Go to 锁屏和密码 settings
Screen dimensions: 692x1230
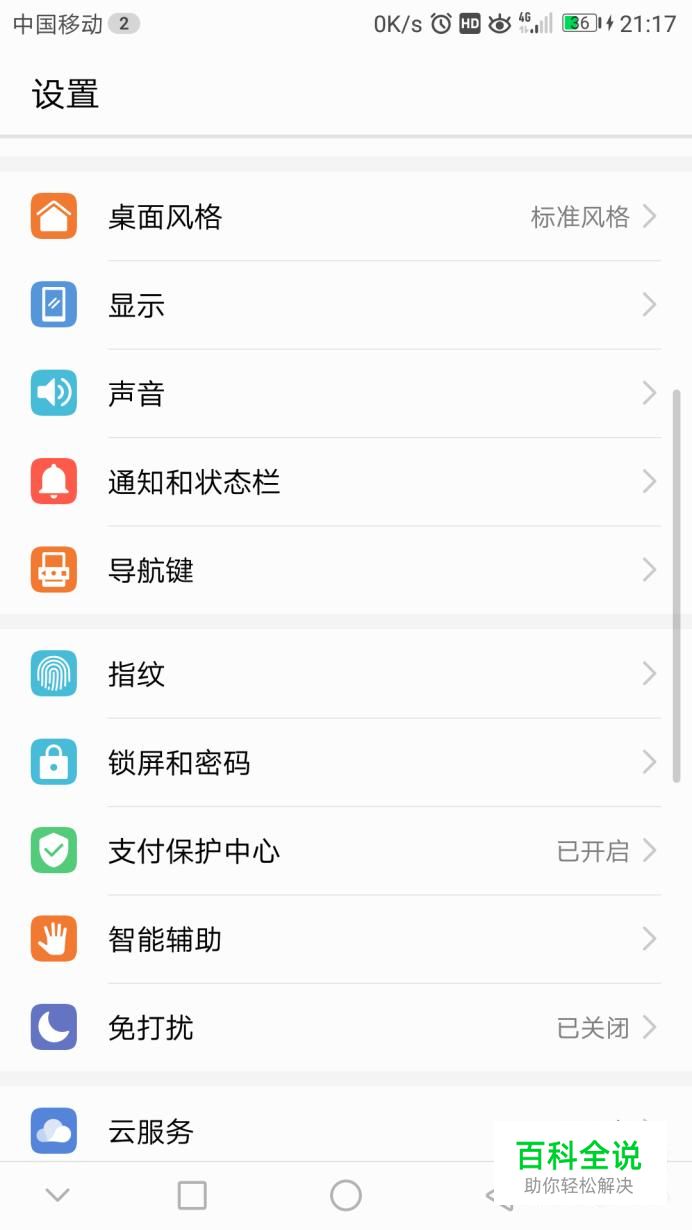click(345, 762)
